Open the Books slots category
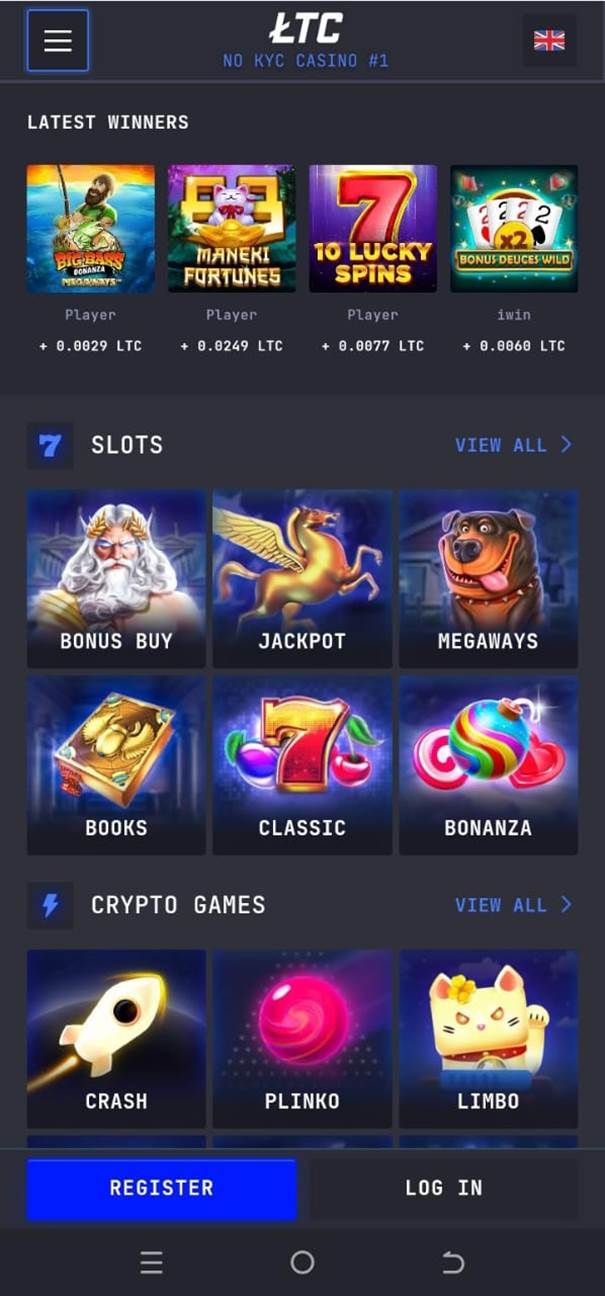Screen dimensions: 605x1296 click(116, 766)
